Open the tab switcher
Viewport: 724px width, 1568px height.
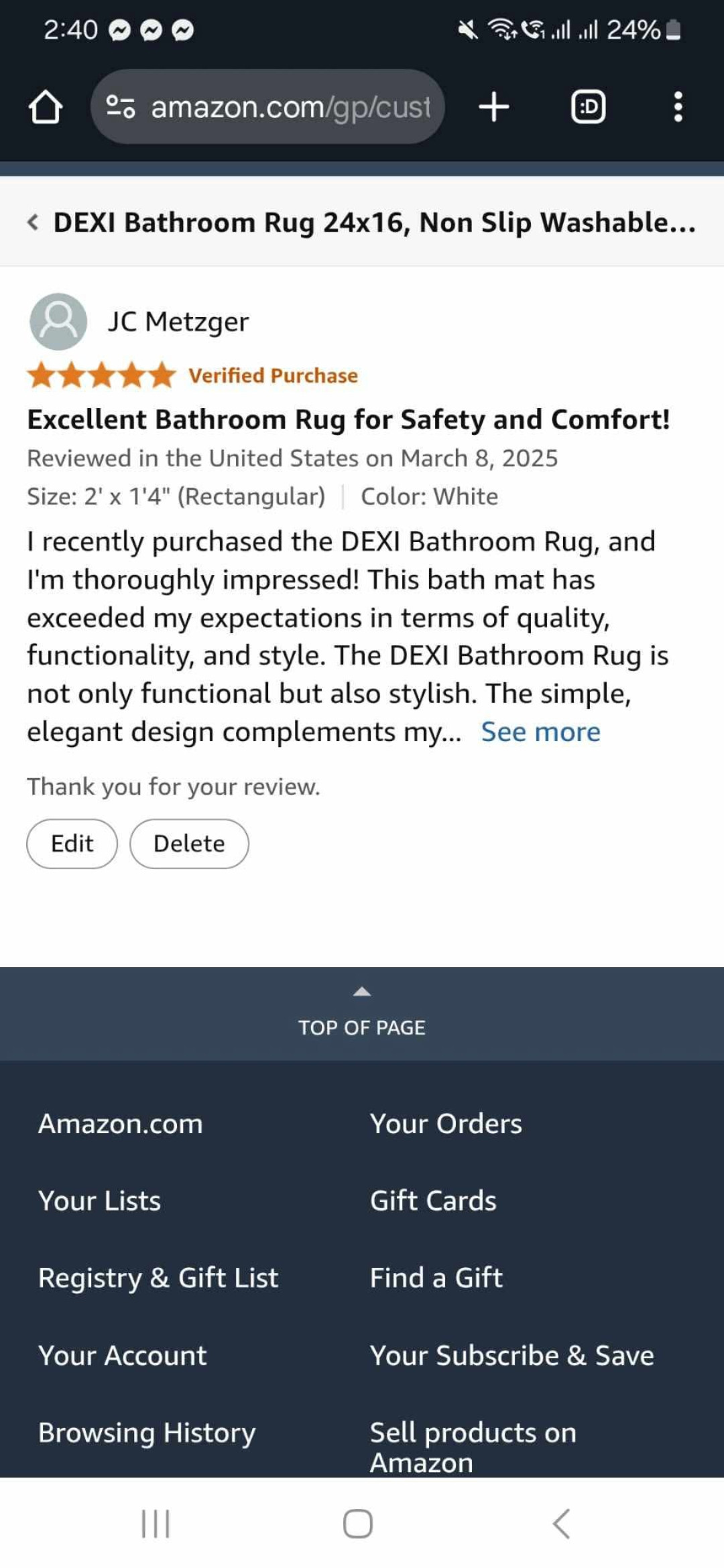[588, 107]
